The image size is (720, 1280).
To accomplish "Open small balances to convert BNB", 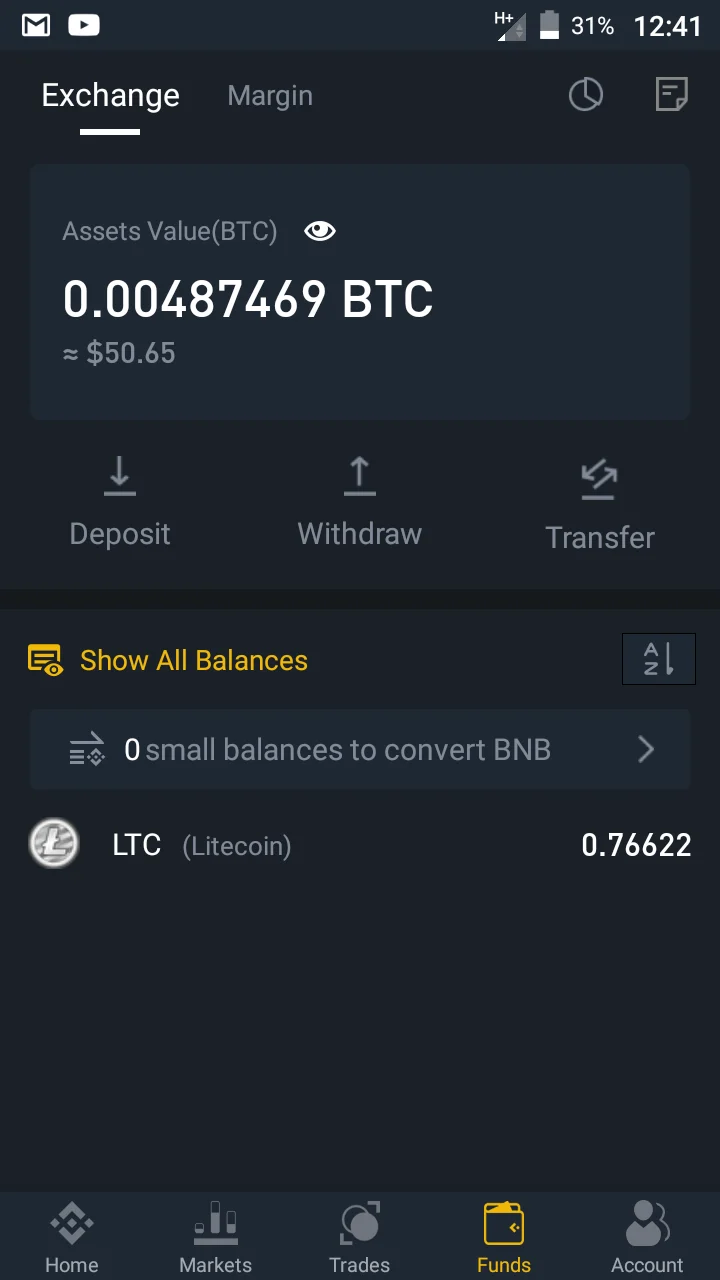I will (360, 750).
